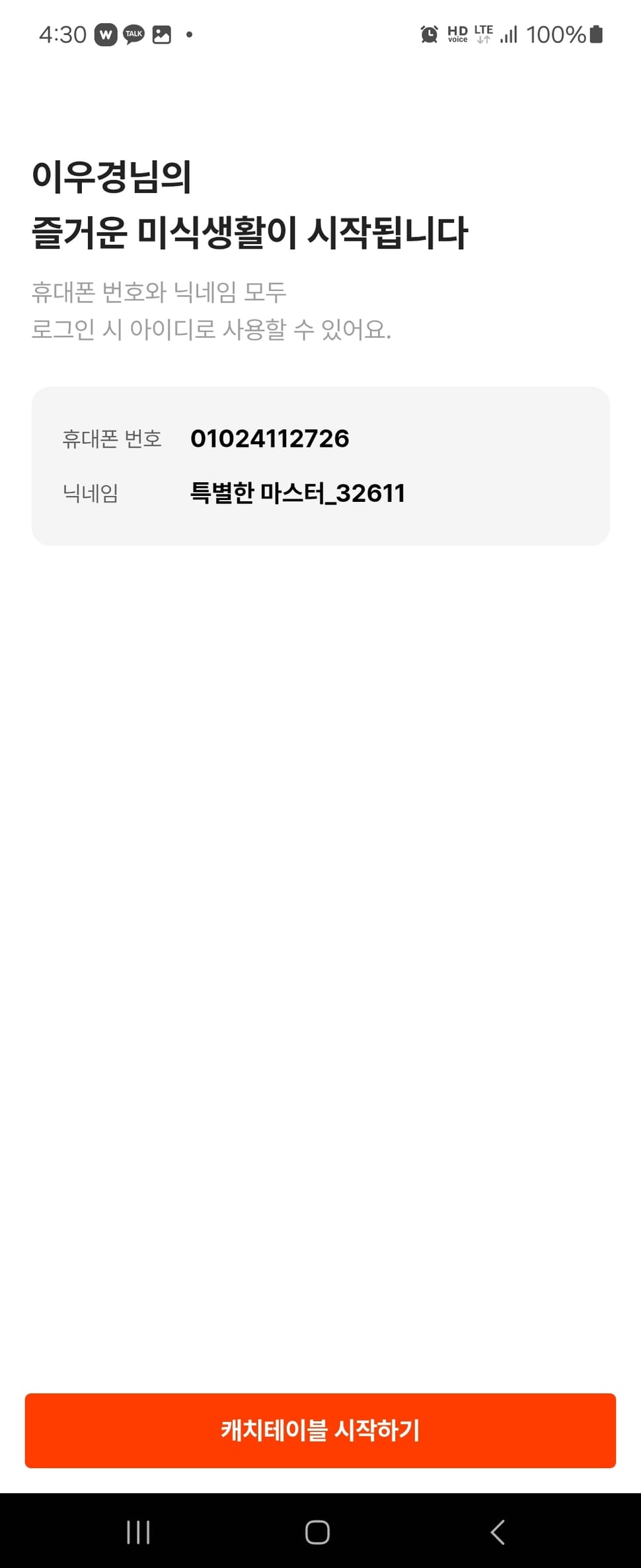This screenshot has width=641, height=1568.
Task: Open recent apps from the navigation bar
Action: [x=138, y=1532]
